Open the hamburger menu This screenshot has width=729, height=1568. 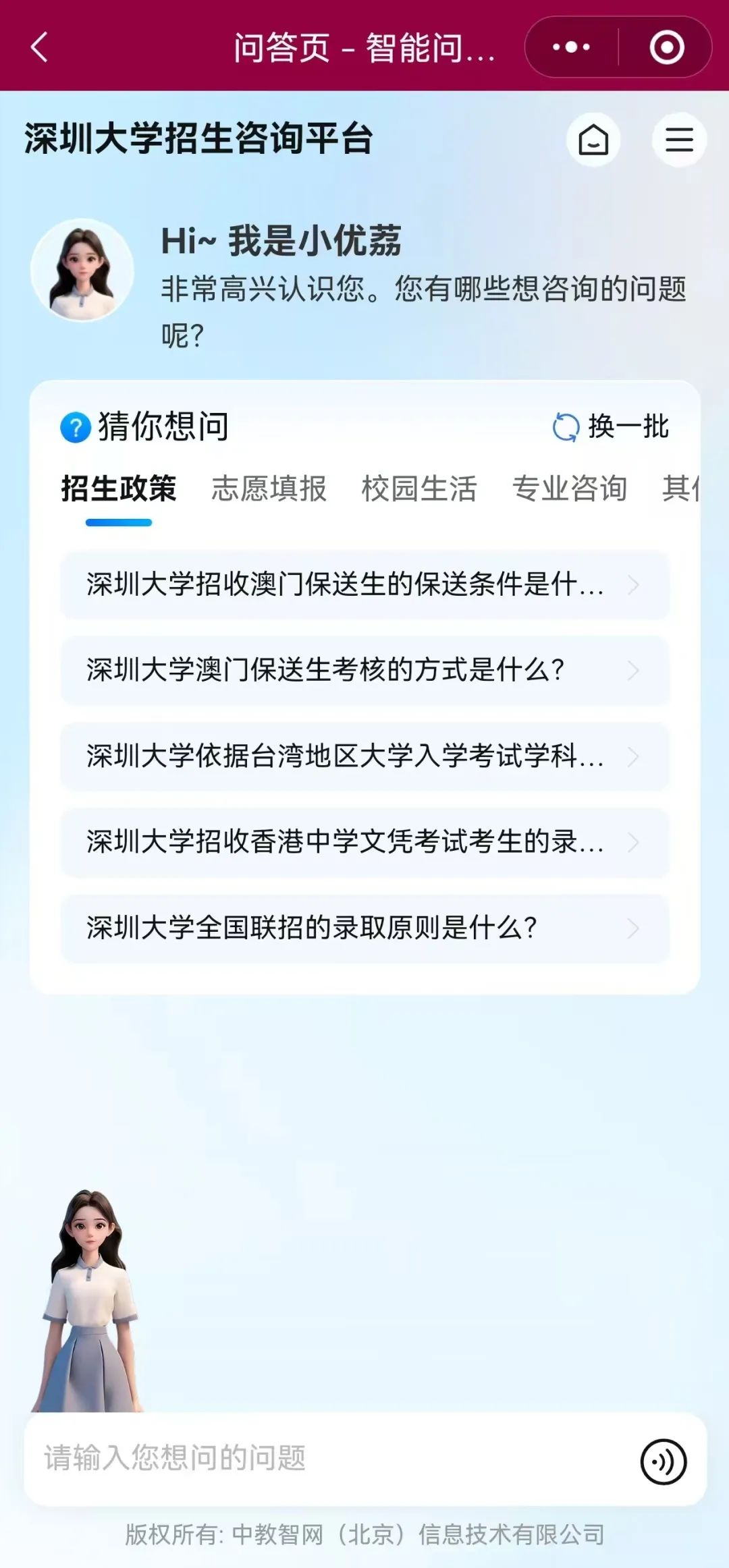click(x=679, y=140)
